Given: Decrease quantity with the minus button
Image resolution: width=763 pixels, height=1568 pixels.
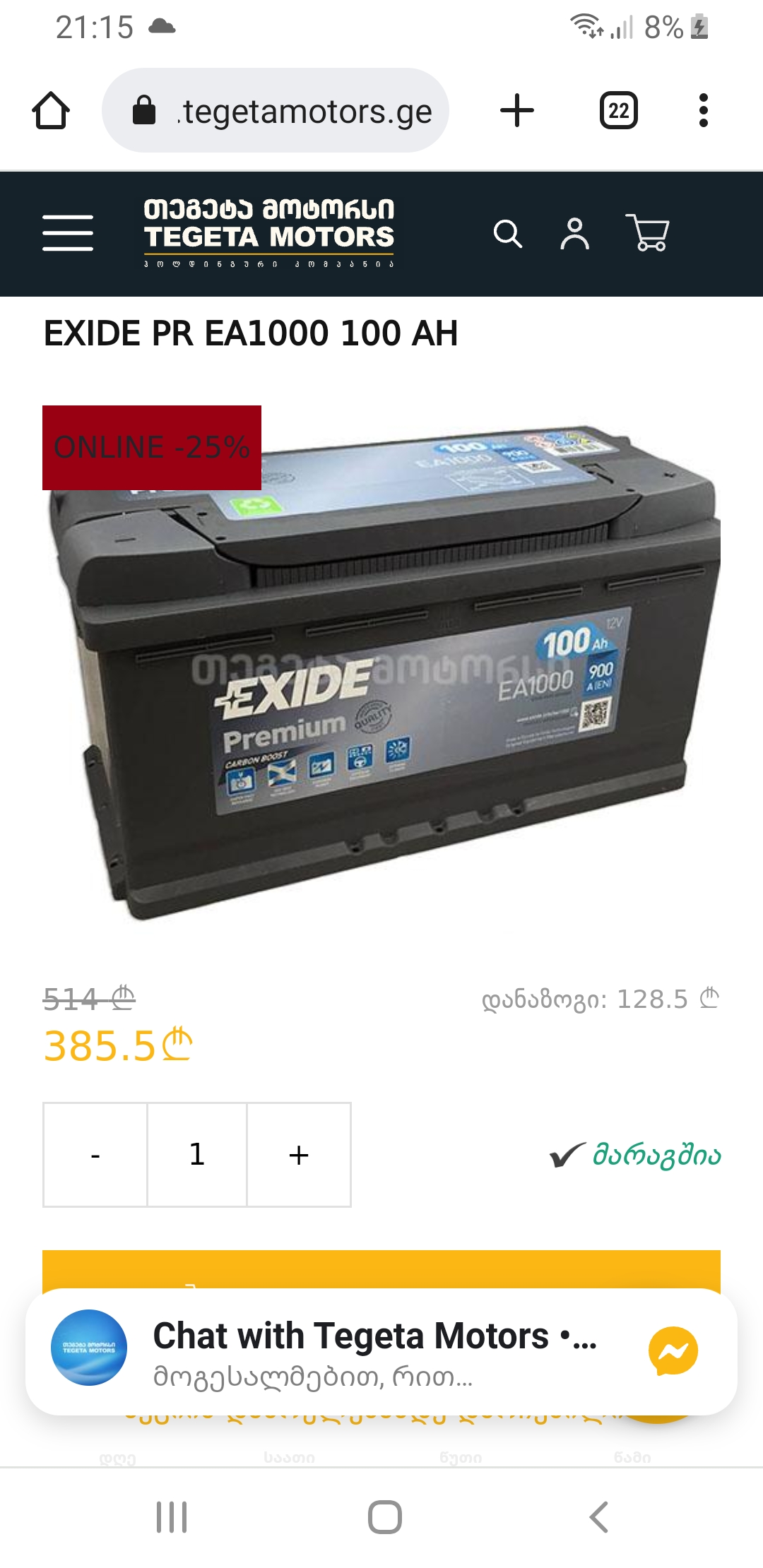Looking at the screenshot, I should click(x=95, y=1155).
